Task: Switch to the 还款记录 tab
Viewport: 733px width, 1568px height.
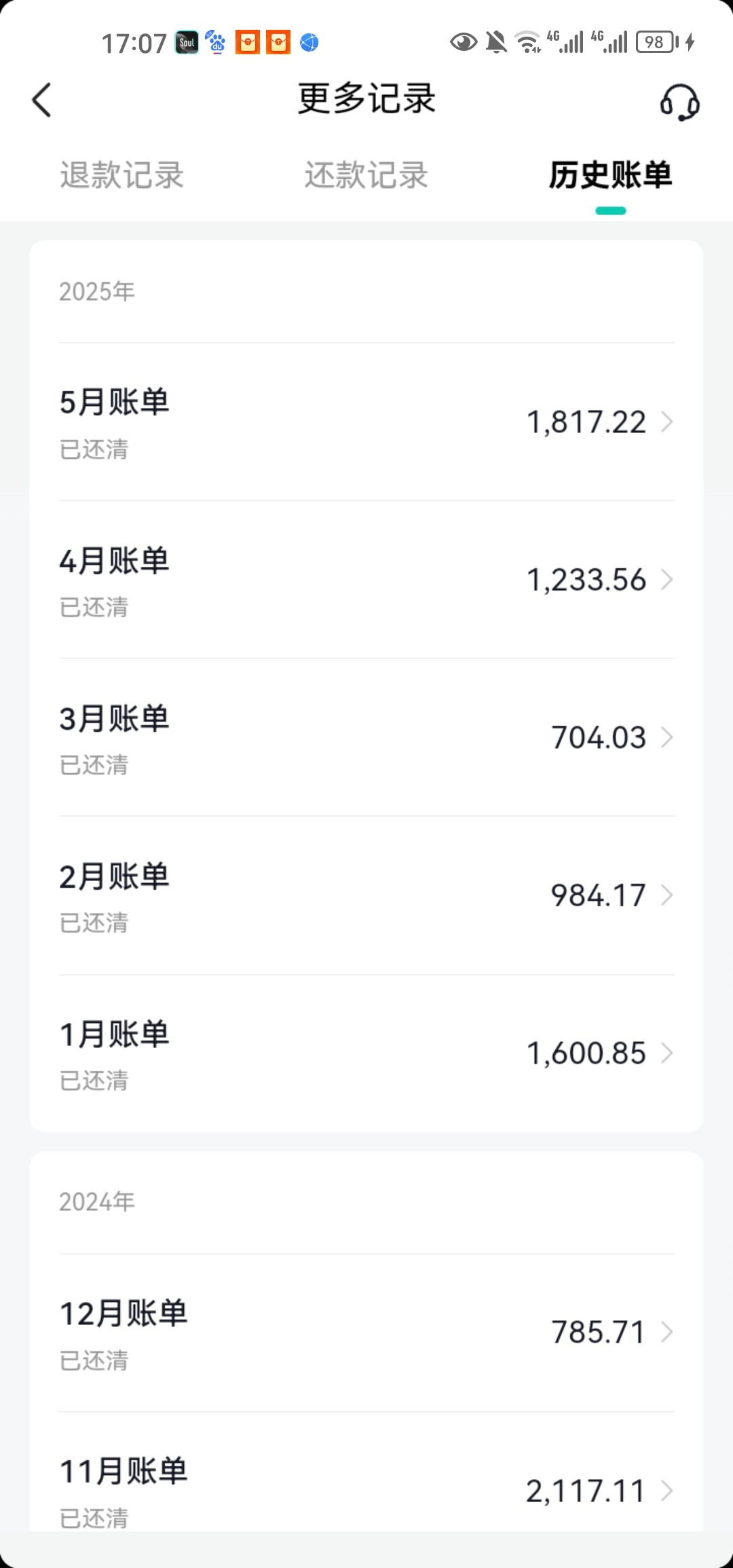Action: click(366, 175)
